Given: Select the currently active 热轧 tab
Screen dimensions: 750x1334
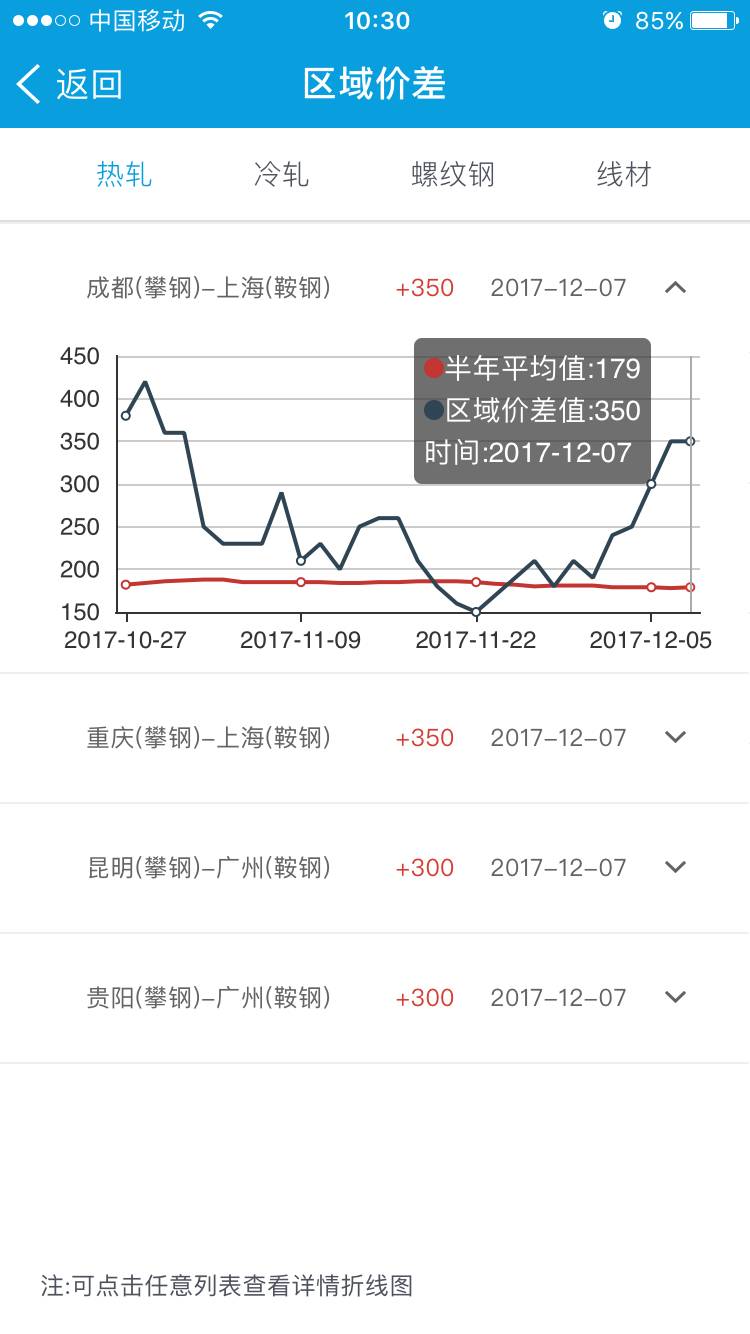Looking at the screenshot, I should [x=124, y=174].
